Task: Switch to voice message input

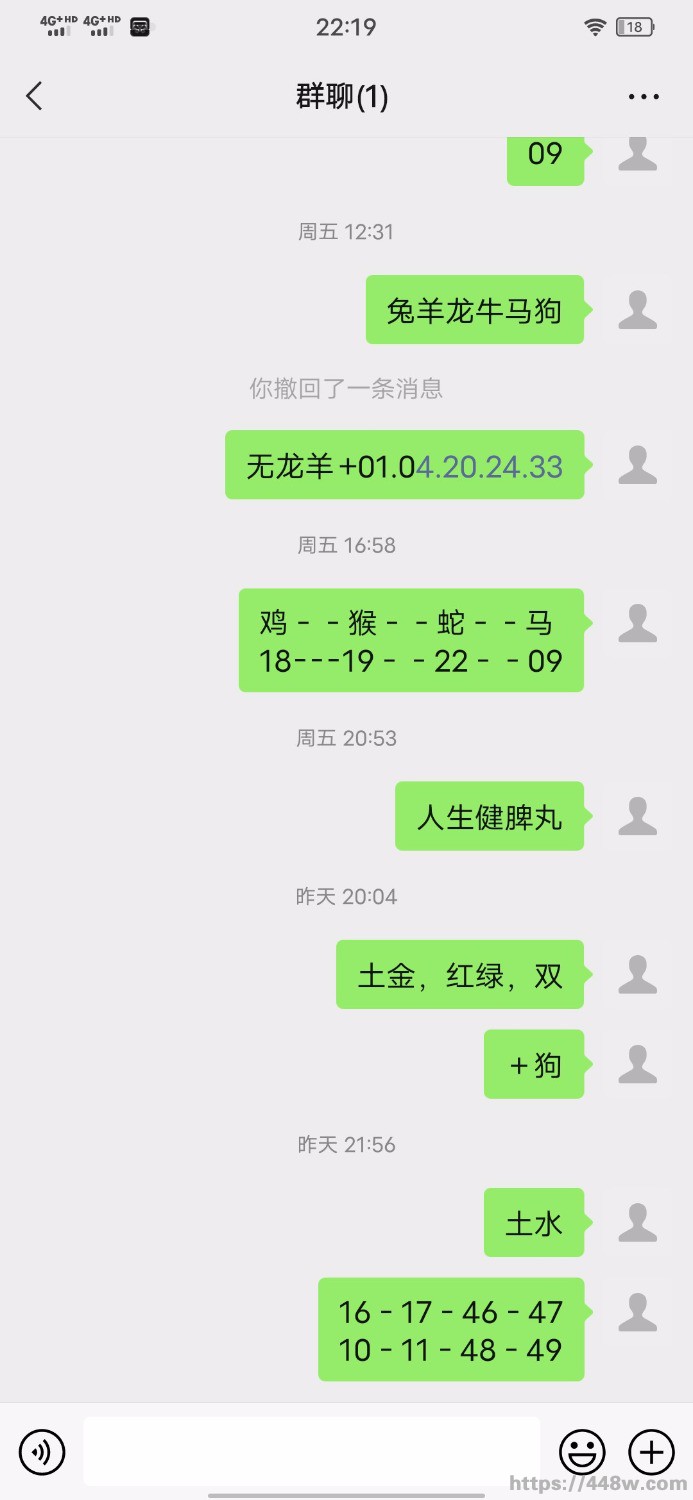Action: (42, 1451)
